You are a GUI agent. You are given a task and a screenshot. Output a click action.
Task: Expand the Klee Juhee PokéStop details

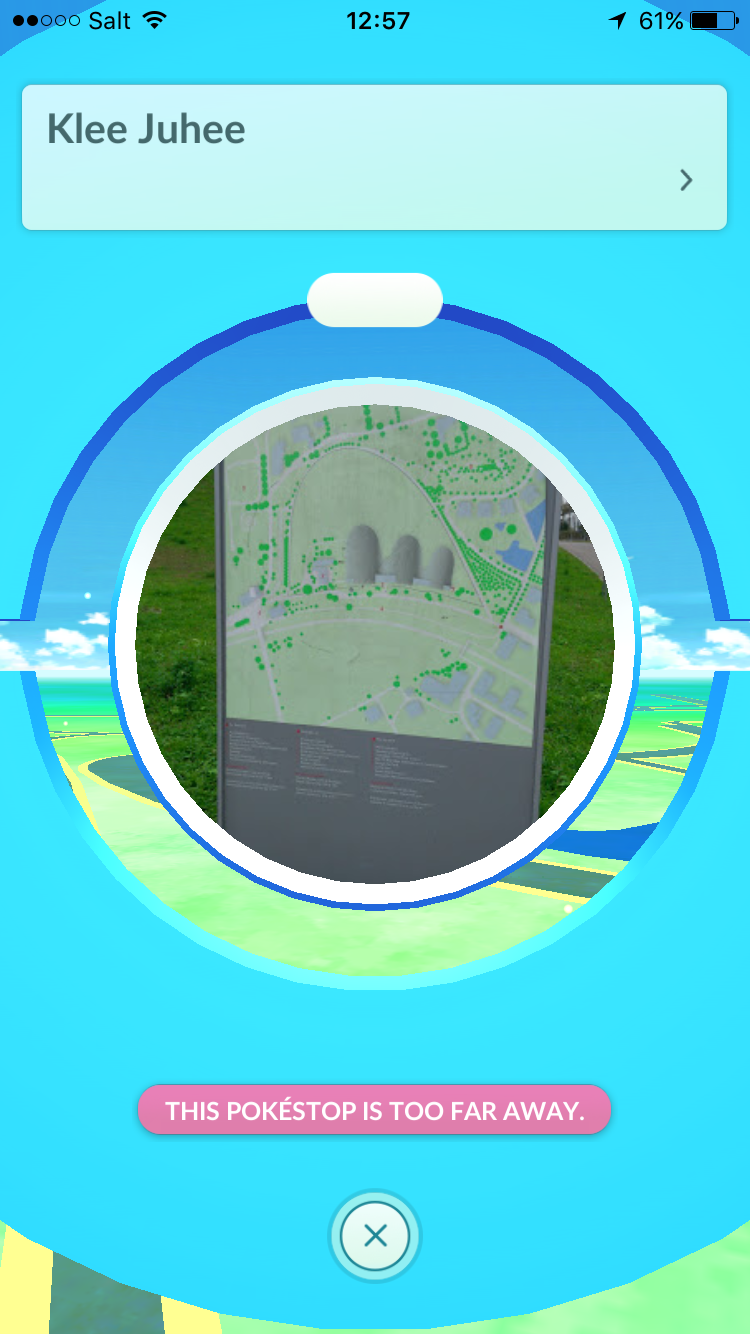[686, 180]
